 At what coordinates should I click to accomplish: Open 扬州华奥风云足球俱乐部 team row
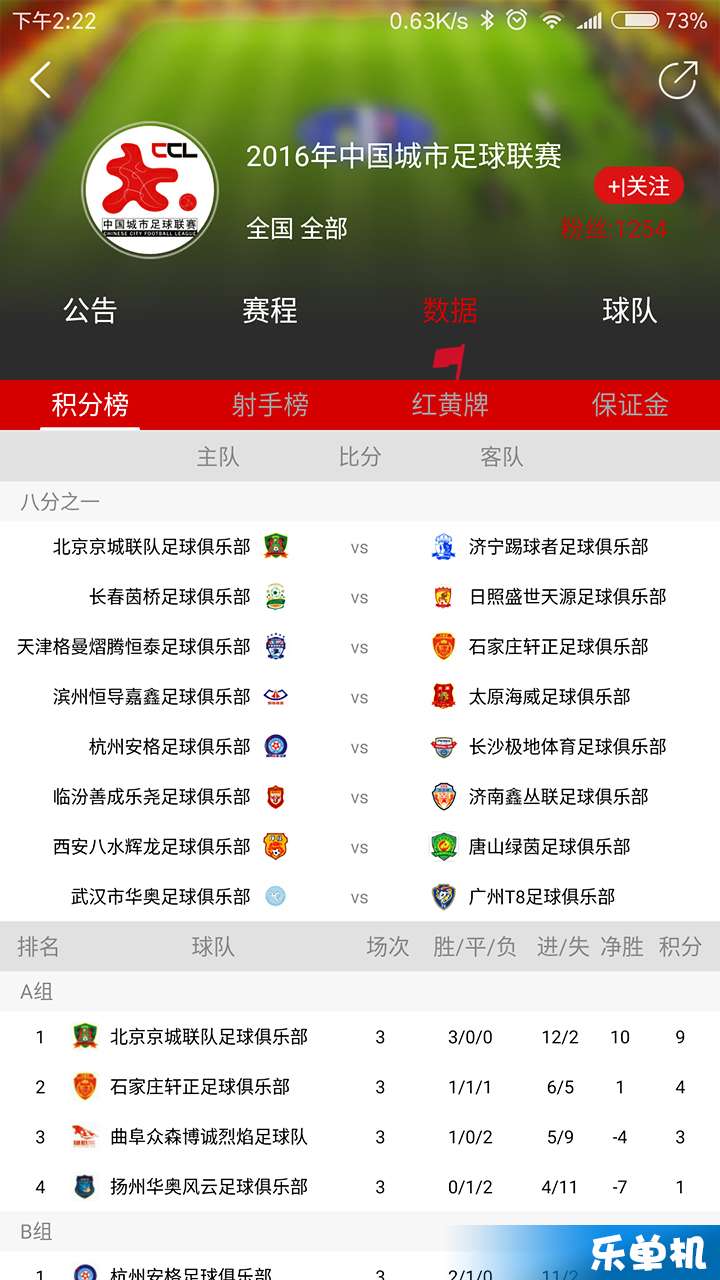click(208, 1187)
